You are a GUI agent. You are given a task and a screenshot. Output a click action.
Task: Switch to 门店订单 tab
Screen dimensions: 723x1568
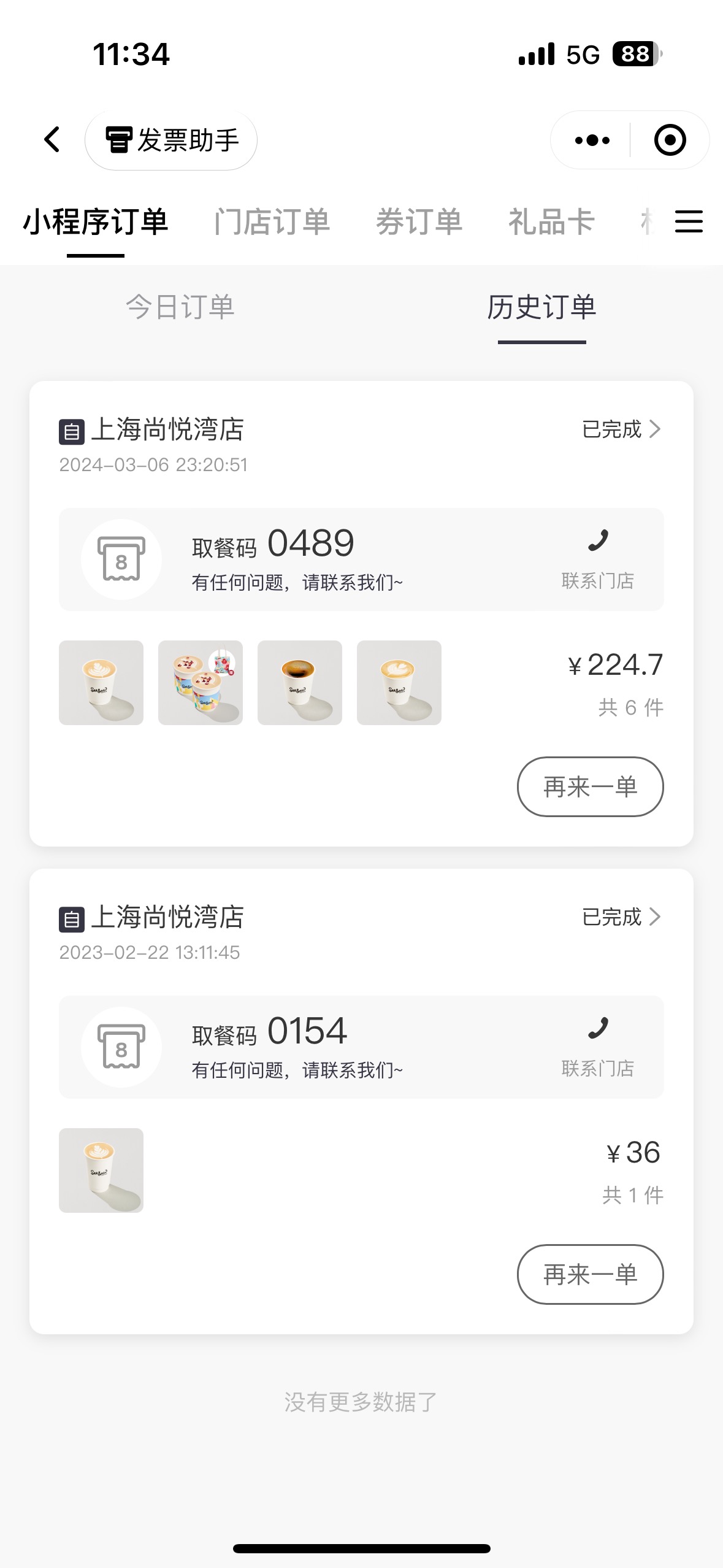(x=272, y=221)
